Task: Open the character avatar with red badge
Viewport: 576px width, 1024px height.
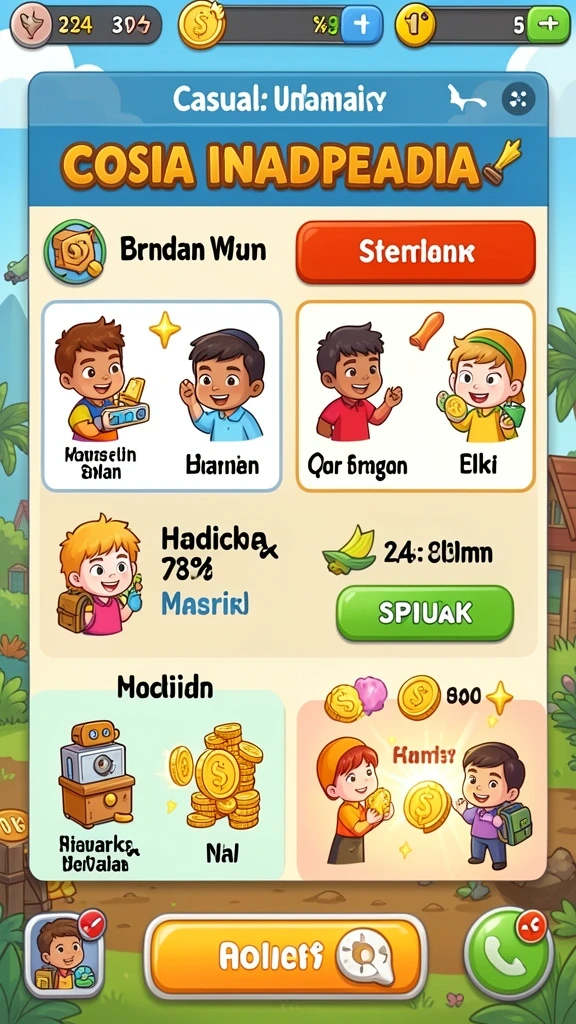Action: 63,954
